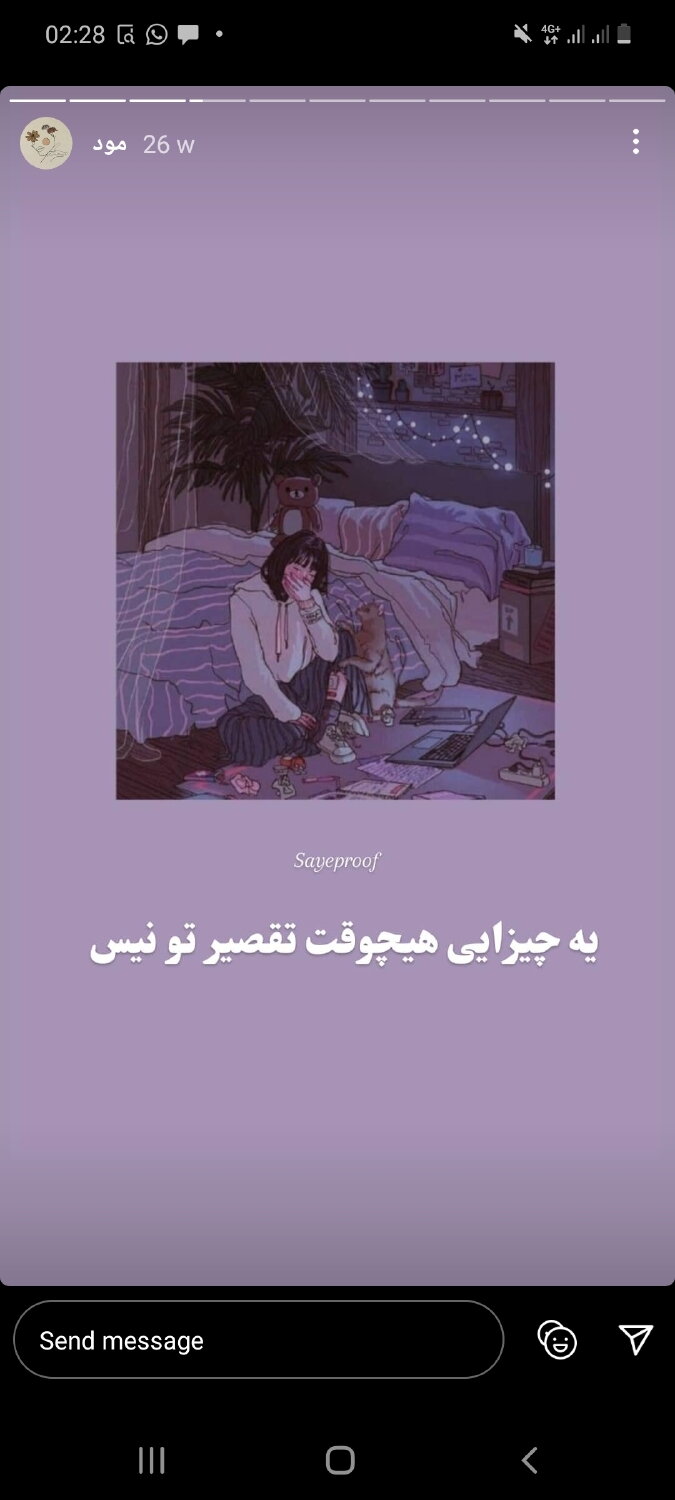Go back using the navigation bar
Viewport: 675px width, 1500px height.
[529, 1461]
